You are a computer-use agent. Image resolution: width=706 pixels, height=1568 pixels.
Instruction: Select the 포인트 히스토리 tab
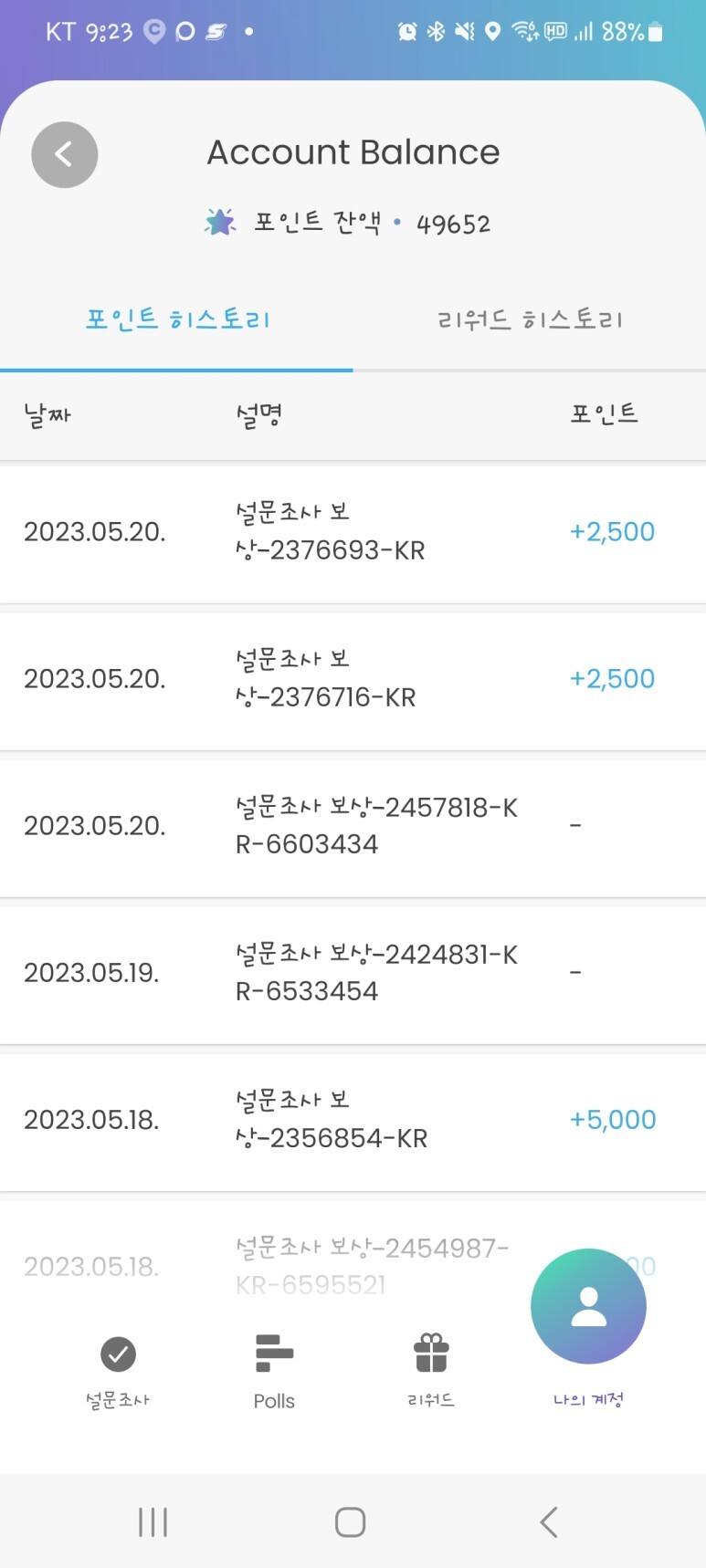(x=176, y=319)
